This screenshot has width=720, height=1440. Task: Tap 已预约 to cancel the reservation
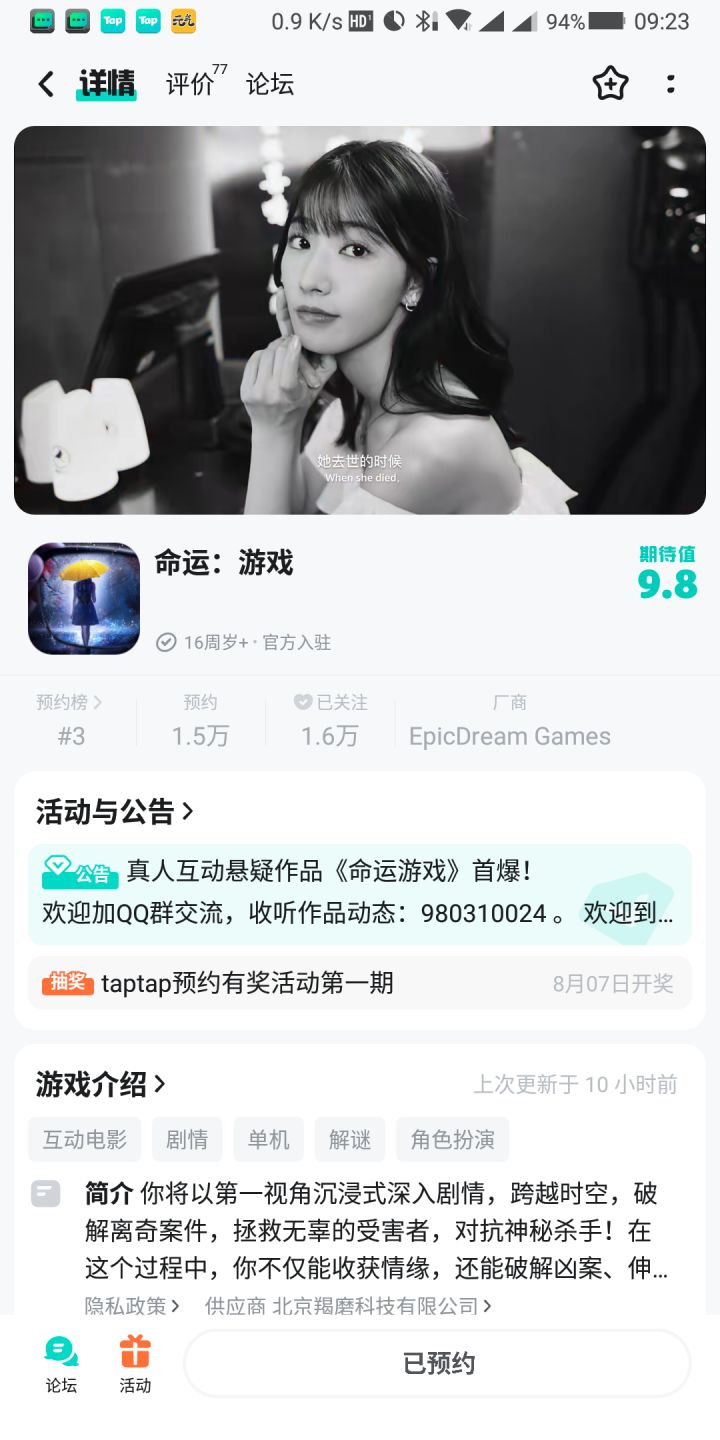coord(437,1362)
